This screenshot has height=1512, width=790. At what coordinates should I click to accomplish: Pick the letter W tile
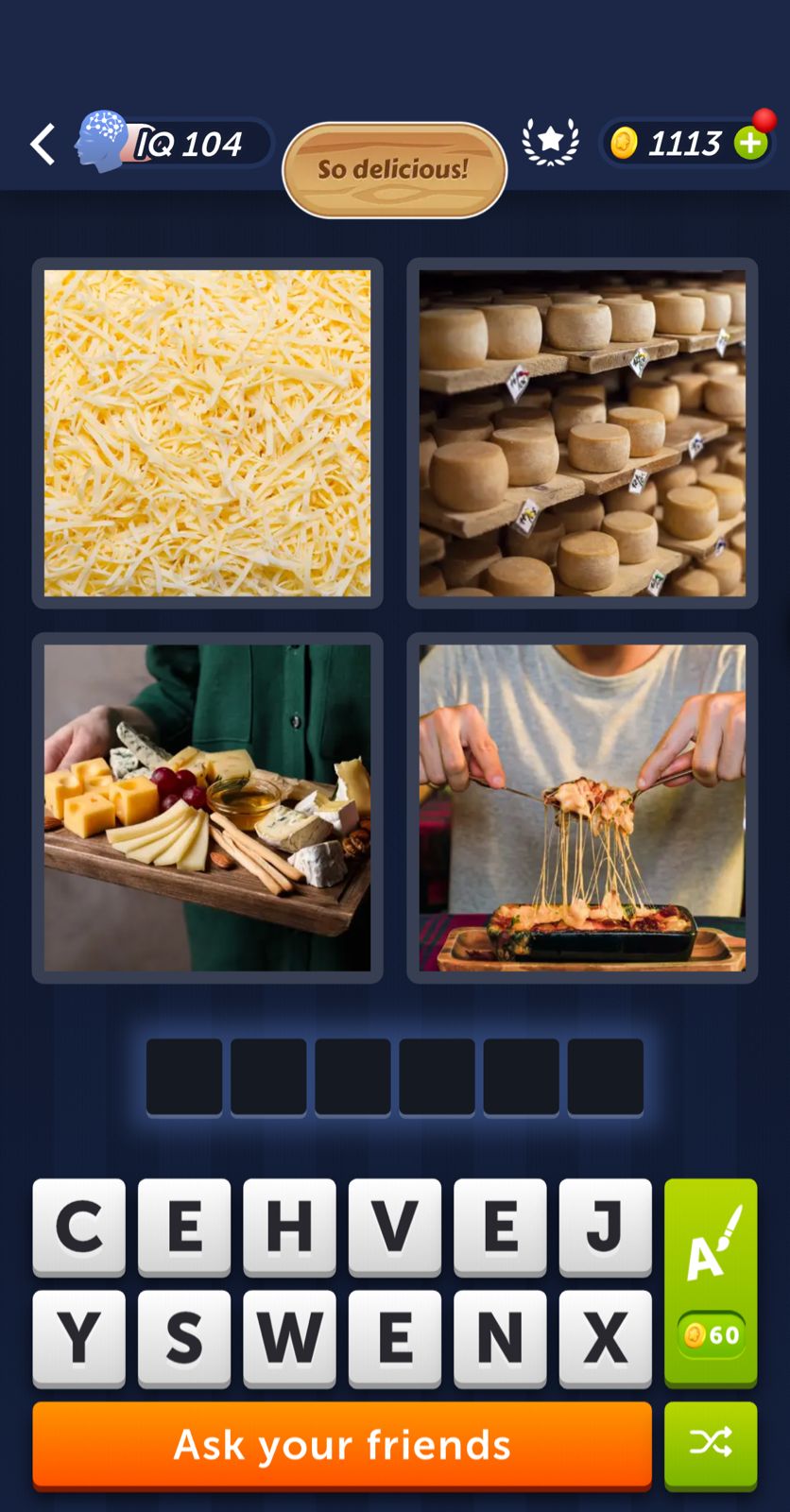click(289, 1338)
